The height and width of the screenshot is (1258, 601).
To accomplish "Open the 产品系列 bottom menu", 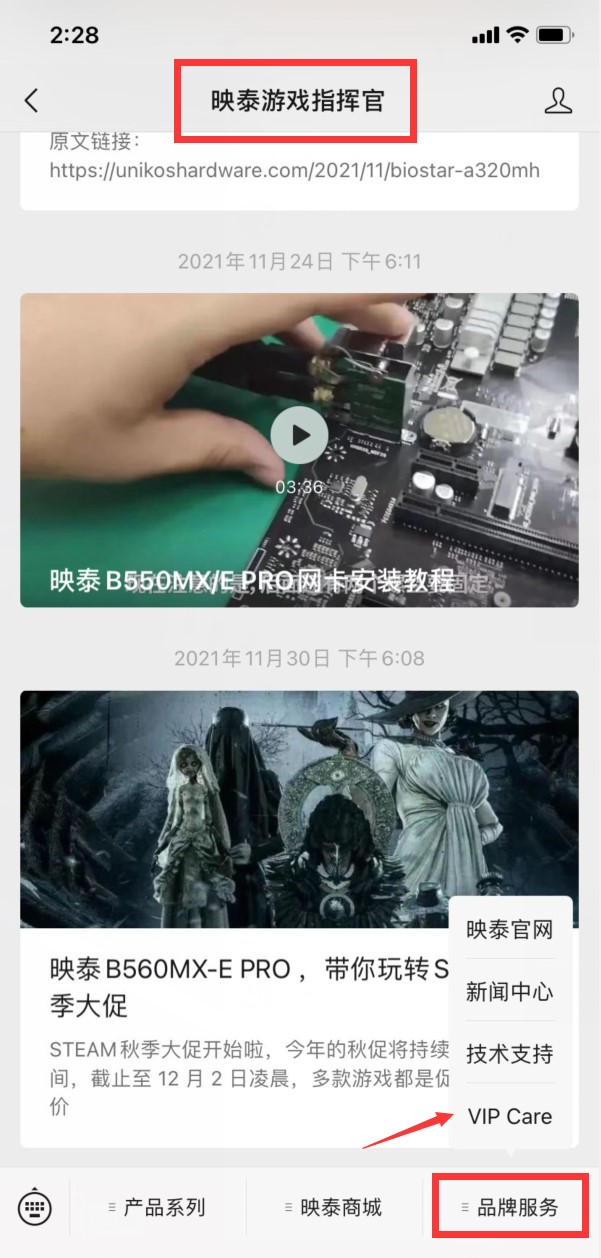I will click(x=158, y=1207).
